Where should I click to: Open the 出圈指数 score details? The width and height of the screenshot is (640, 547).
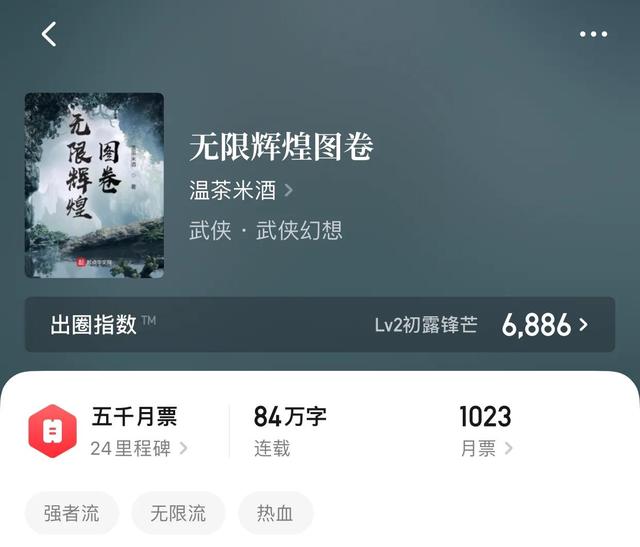coord(320,325)
